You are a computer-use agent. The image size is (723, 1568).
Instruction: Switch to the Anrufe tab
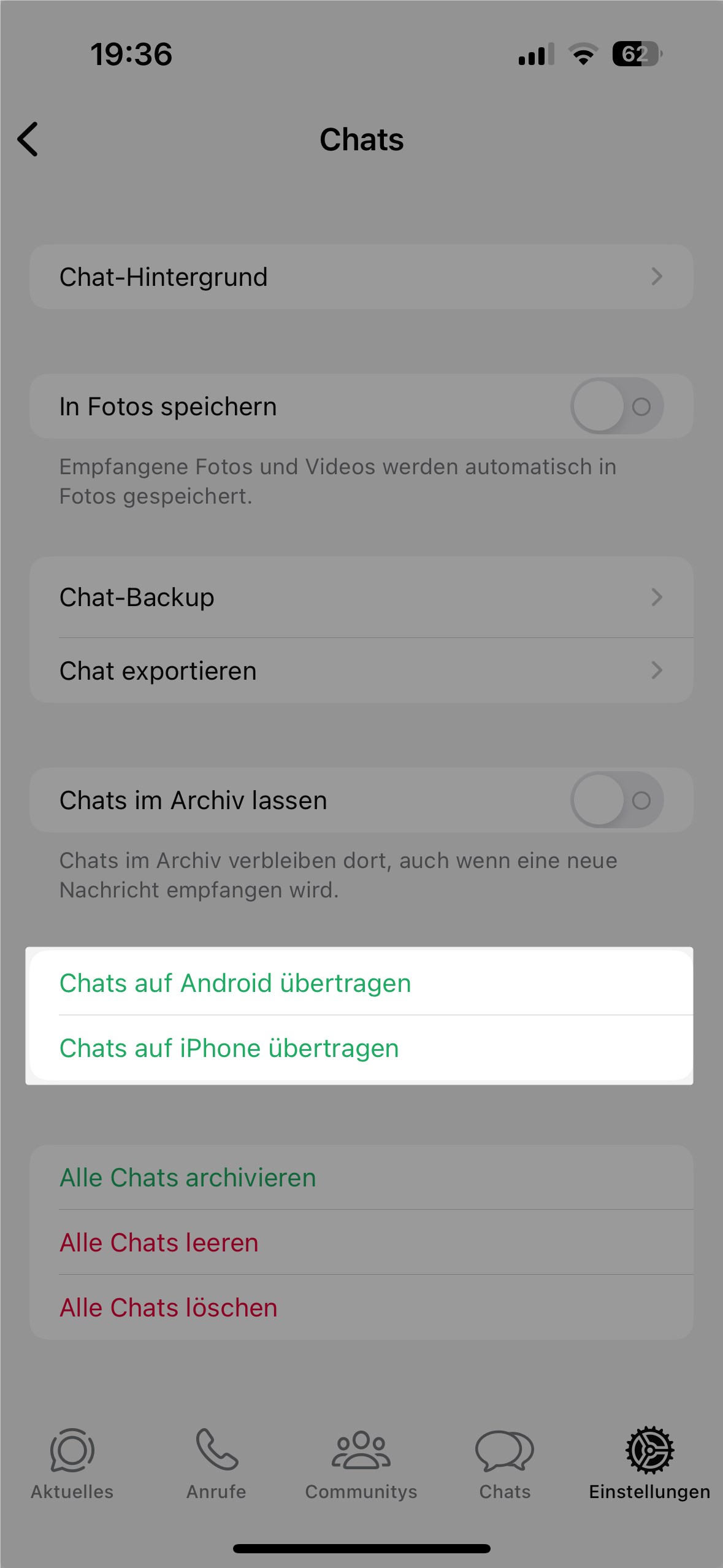(216, 1463)
